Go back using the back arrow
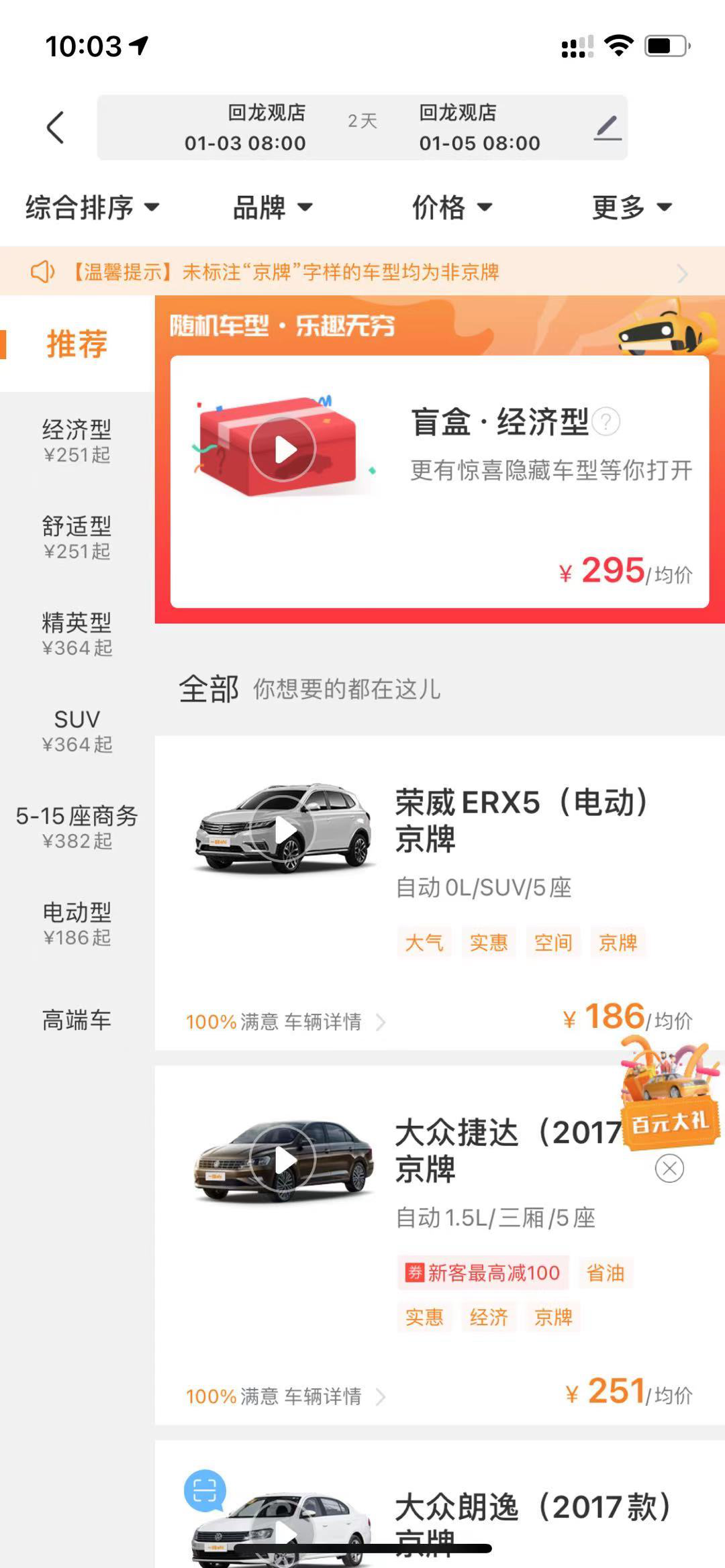725x1568 pixels. [x=55, y=127]
